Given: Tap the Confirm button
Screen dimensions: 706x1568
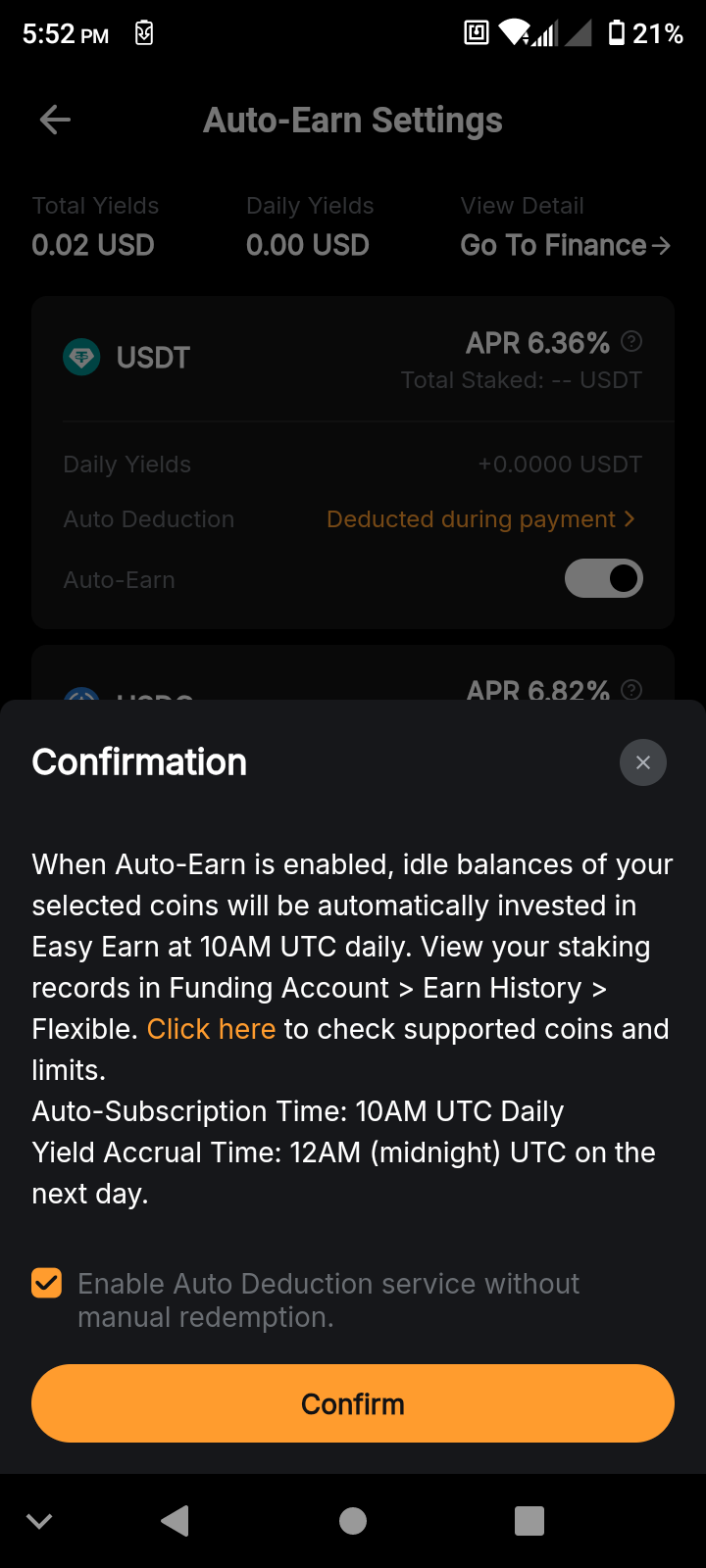Looking at the screenshot, I should coord(353,1403).
